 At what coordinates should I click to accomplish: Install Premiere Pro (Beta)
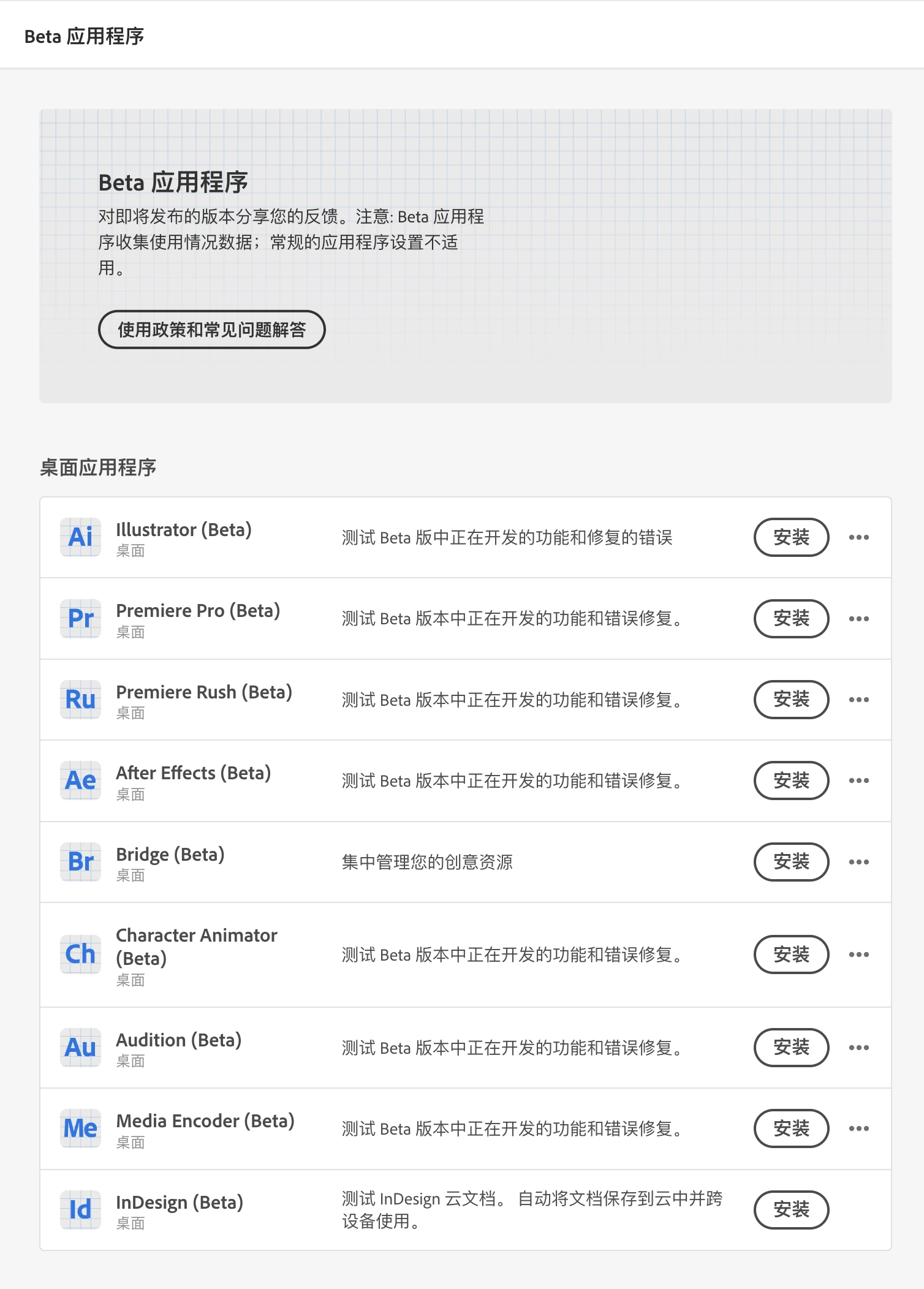tap(790, 618)
